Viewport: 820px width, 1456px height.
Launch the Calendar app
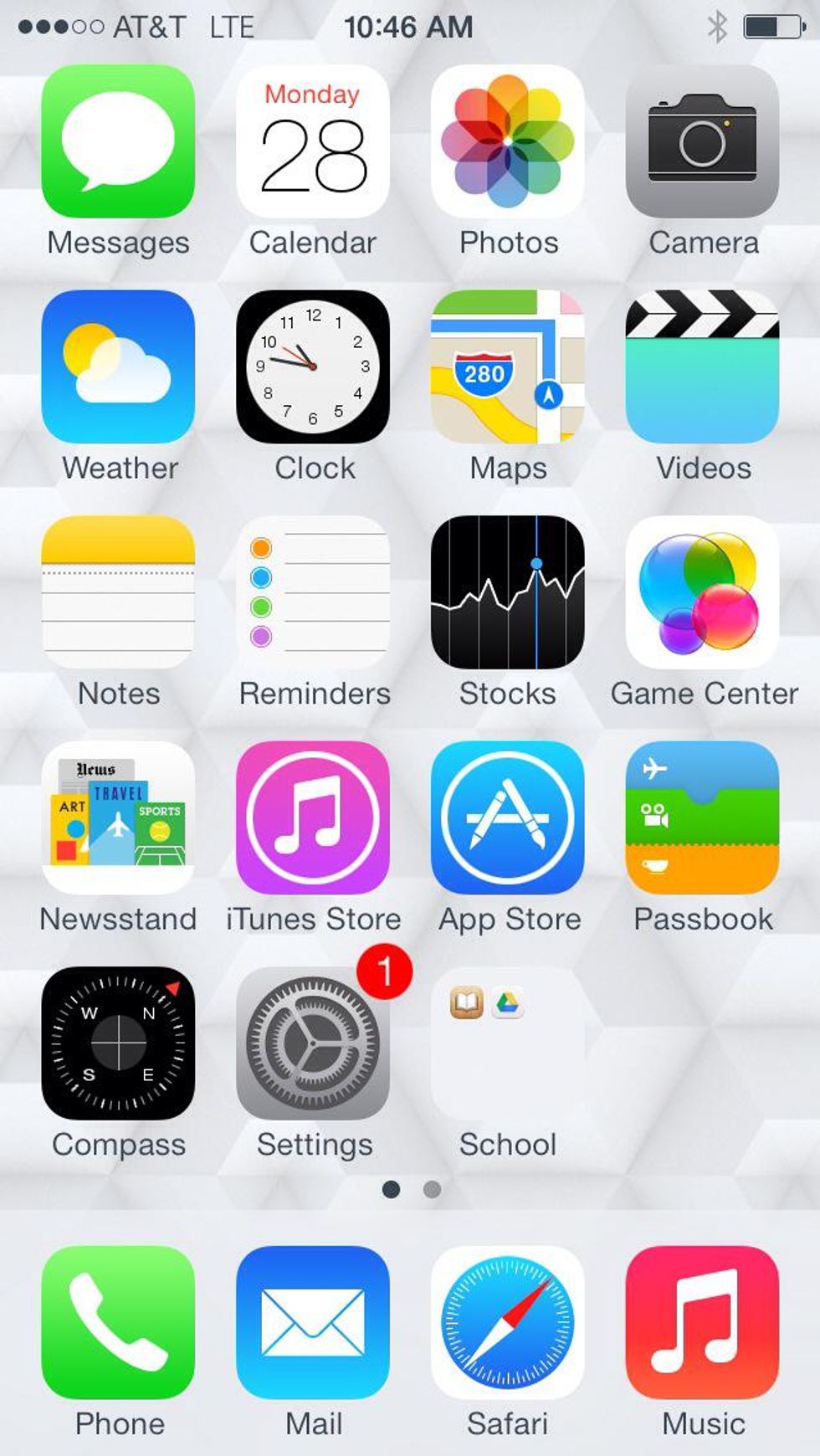pos(313,141)
